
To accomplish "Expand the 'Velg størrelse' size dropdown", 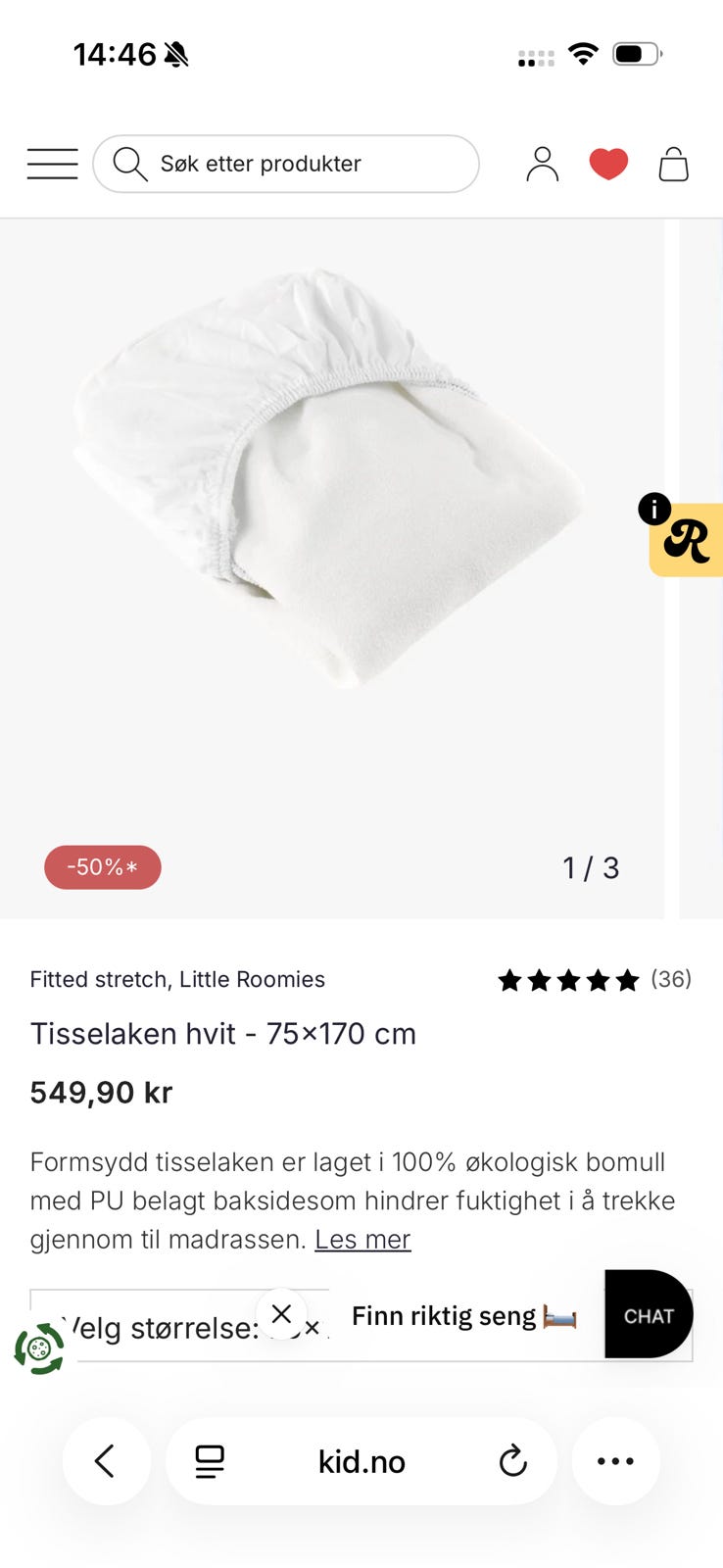I will coord(157,1328).
